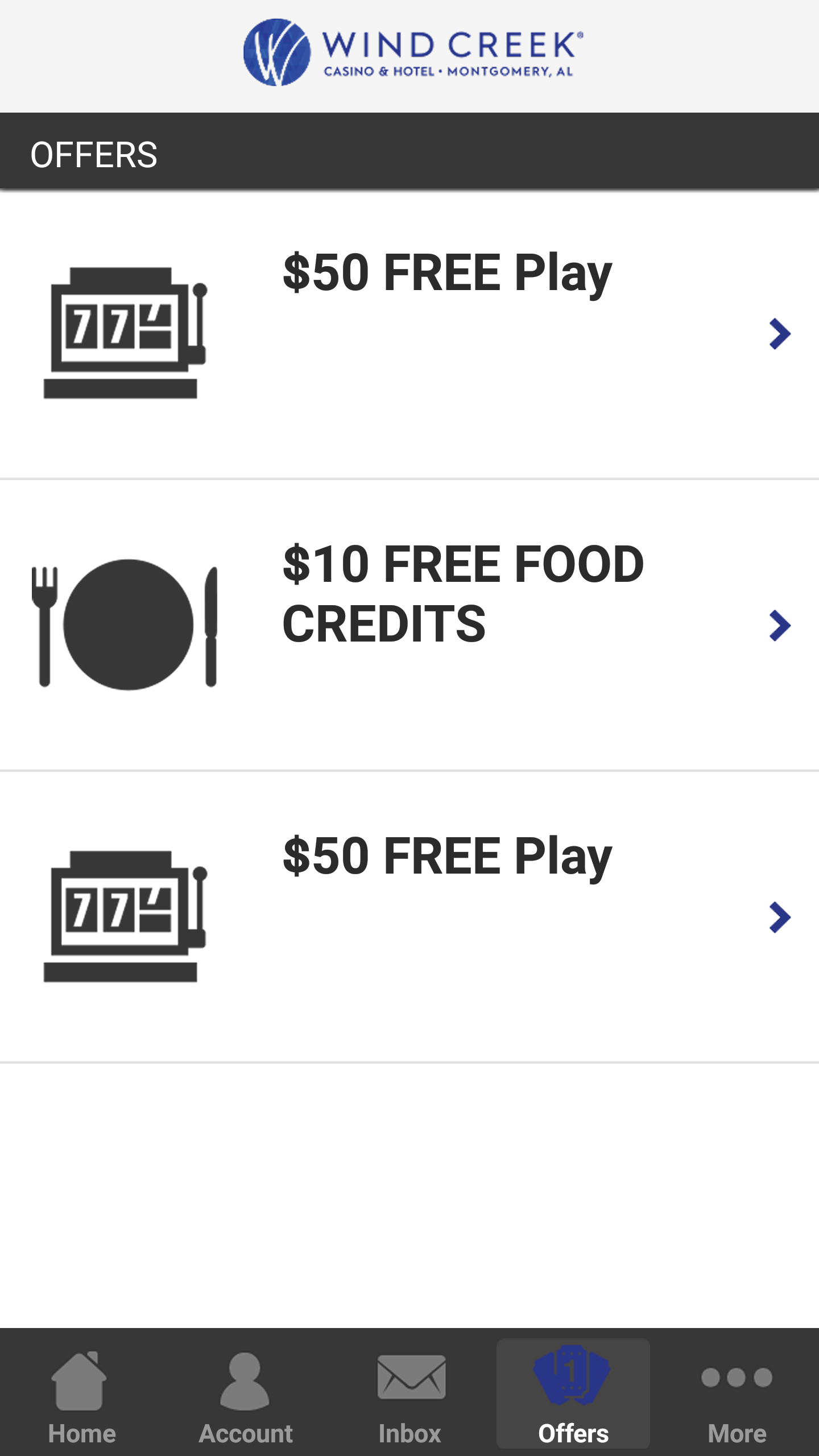Screen dimensions: 819x1456
Task: Open the $10 FREE FOOD CREDITS offer
Action: click(x=409, y=626)
